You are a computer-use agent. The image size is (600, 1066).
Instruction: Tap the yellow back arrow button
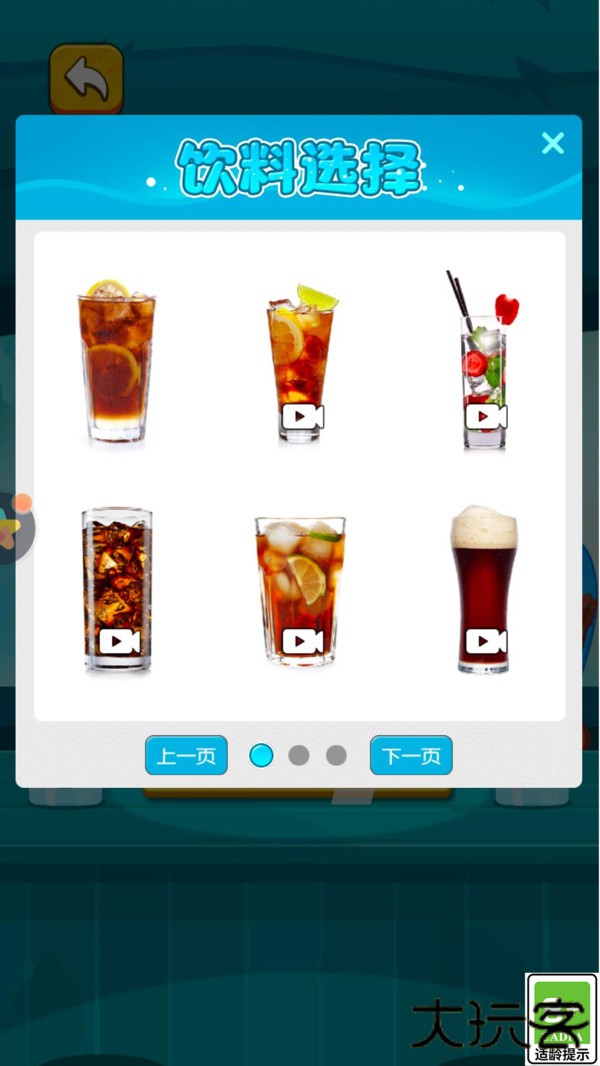coord(86,78)
